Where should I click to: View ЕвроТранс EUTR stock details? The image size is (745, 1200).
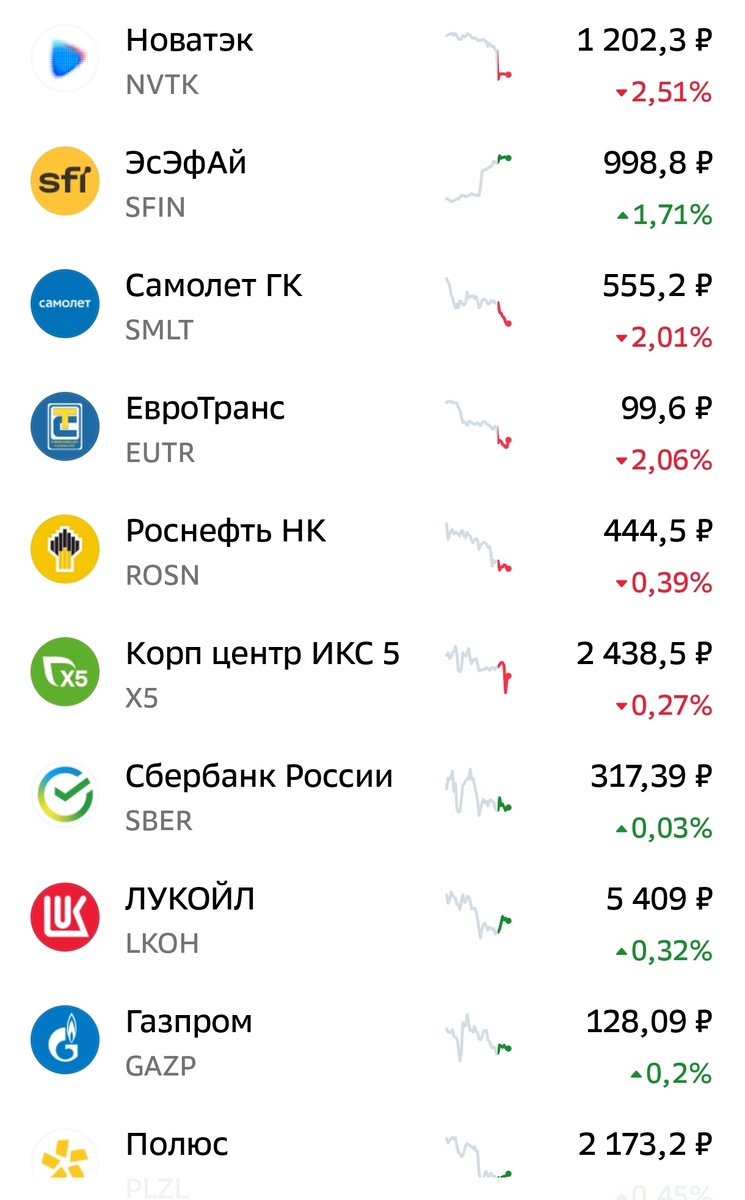coord(372,430)
